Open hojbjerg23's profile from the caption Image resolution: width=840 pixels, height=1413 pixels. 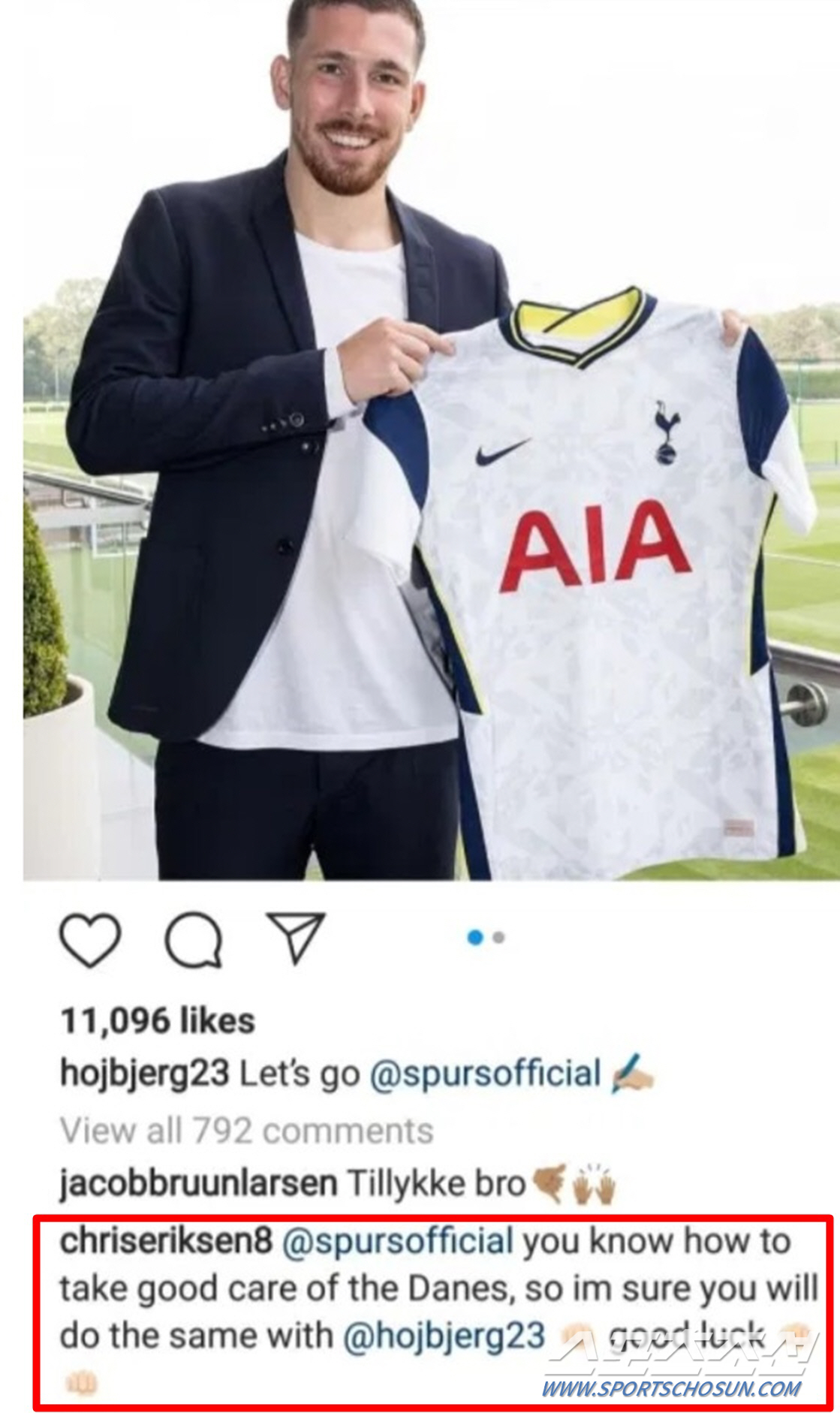tap(144, 1074)
